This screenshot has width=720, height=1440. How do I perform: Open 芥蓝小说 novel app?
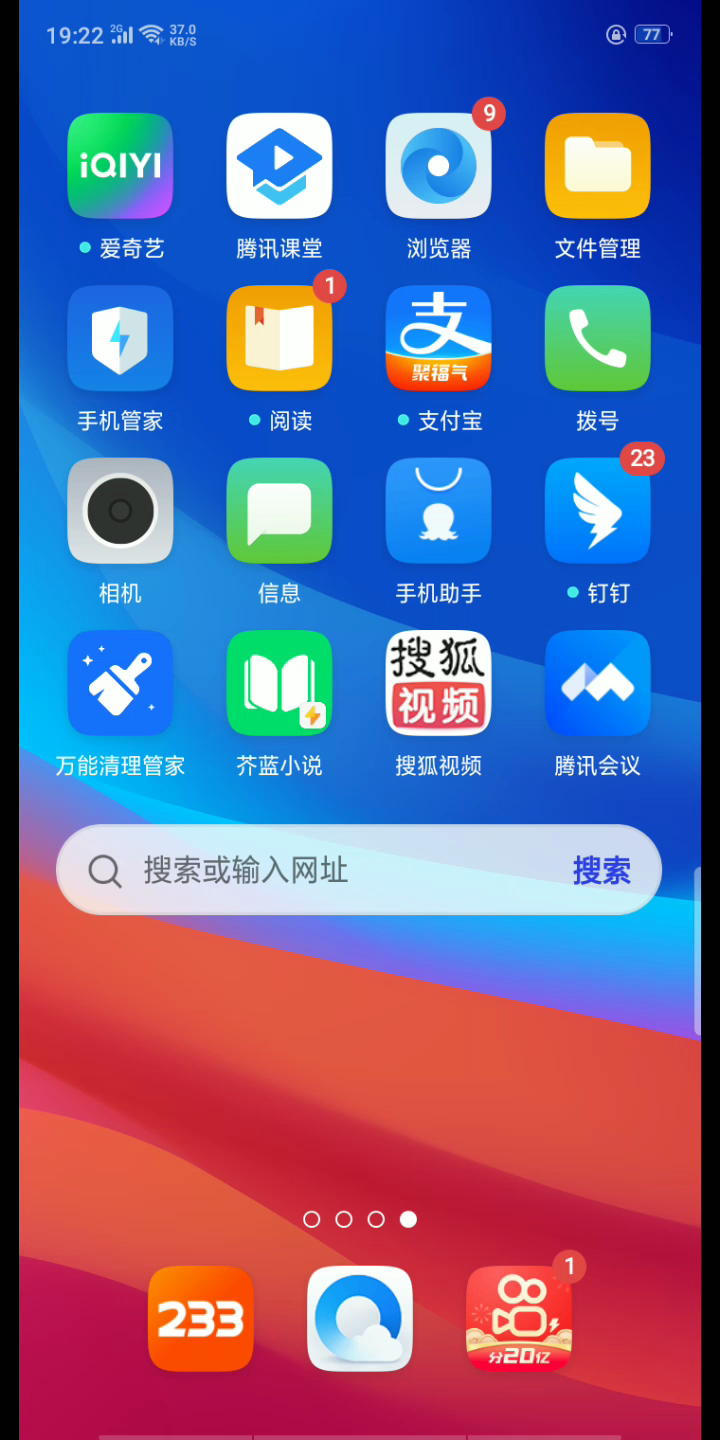[x=279, y=683]
